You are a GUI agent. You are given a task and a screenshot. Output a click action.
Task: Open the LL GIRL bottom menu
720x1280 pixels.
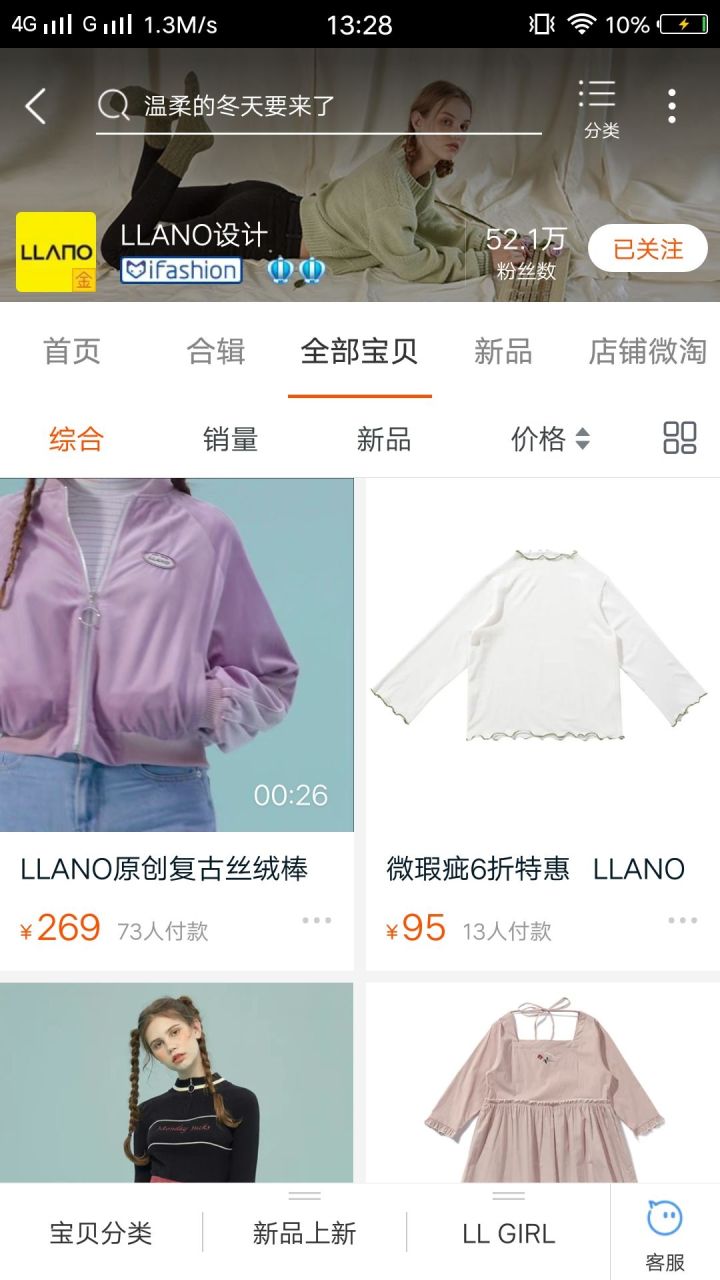(508, 1233)
